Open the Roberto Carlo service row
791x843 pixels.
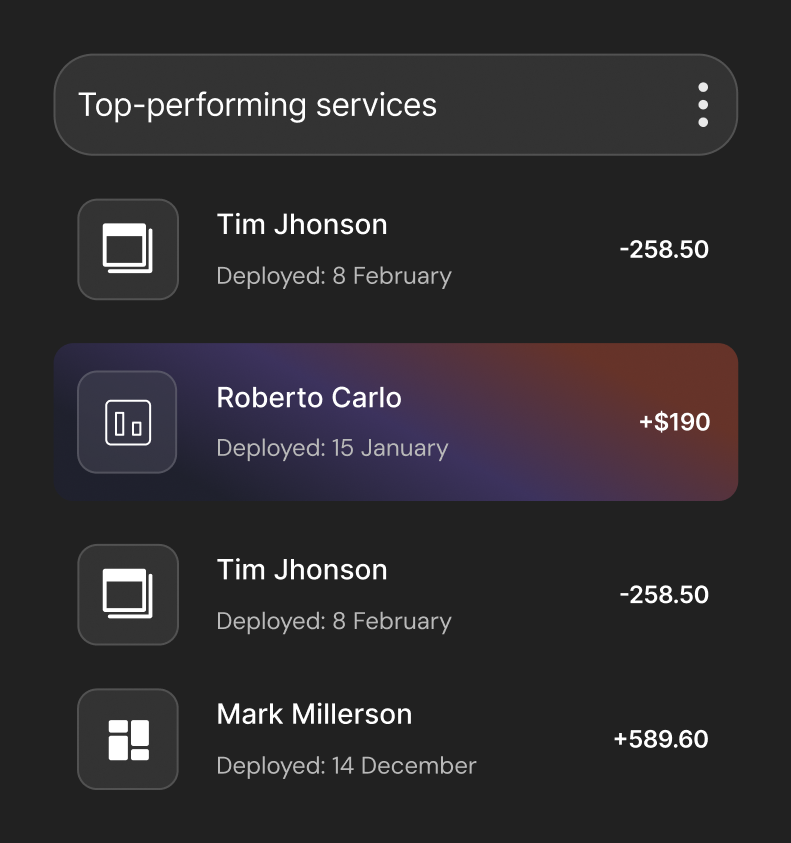396,422
